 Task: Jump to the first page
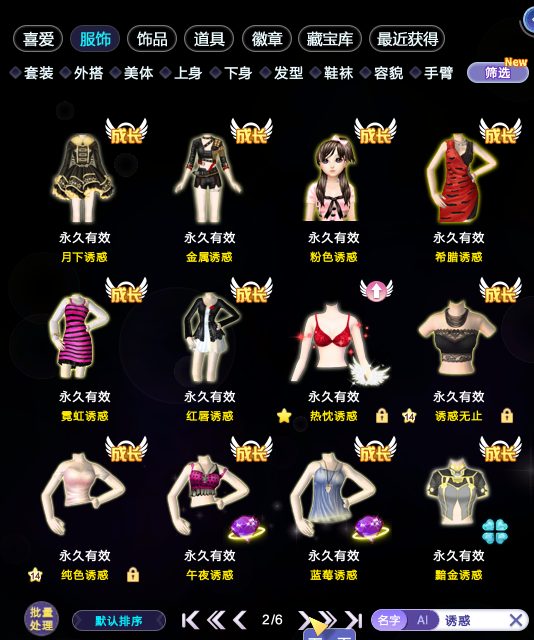tap(190, 620)
